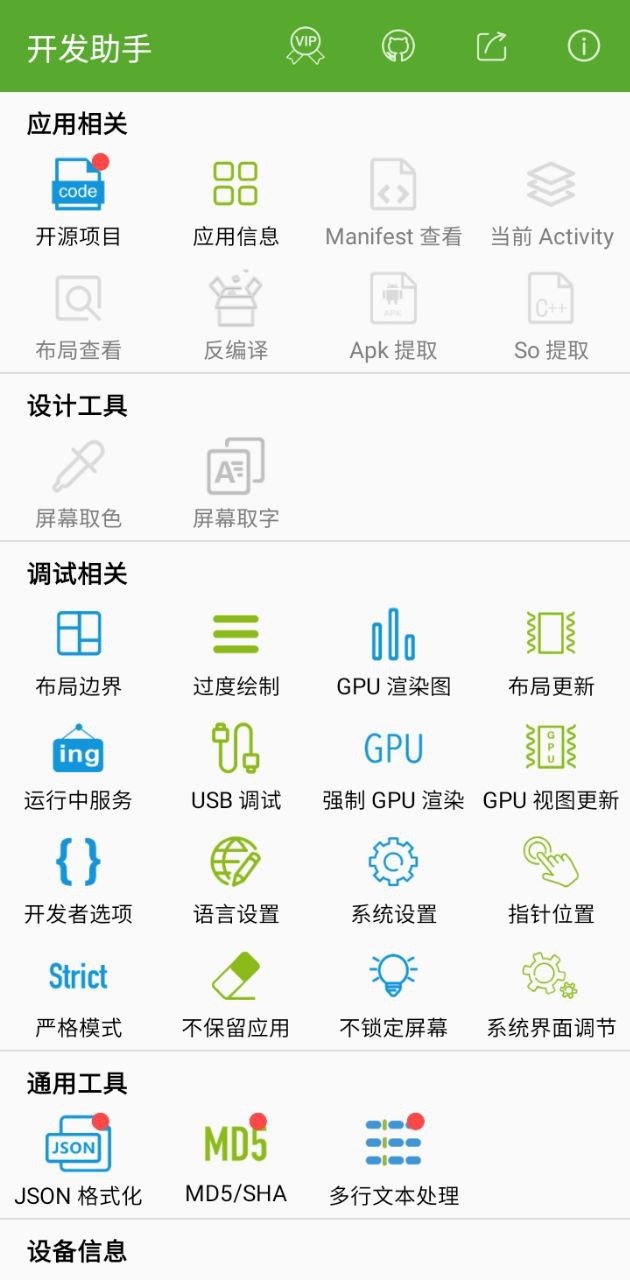Viewport: 630px width, 1280px height.
Task: Open 语言设置
Action: click(x=236, y=881)
